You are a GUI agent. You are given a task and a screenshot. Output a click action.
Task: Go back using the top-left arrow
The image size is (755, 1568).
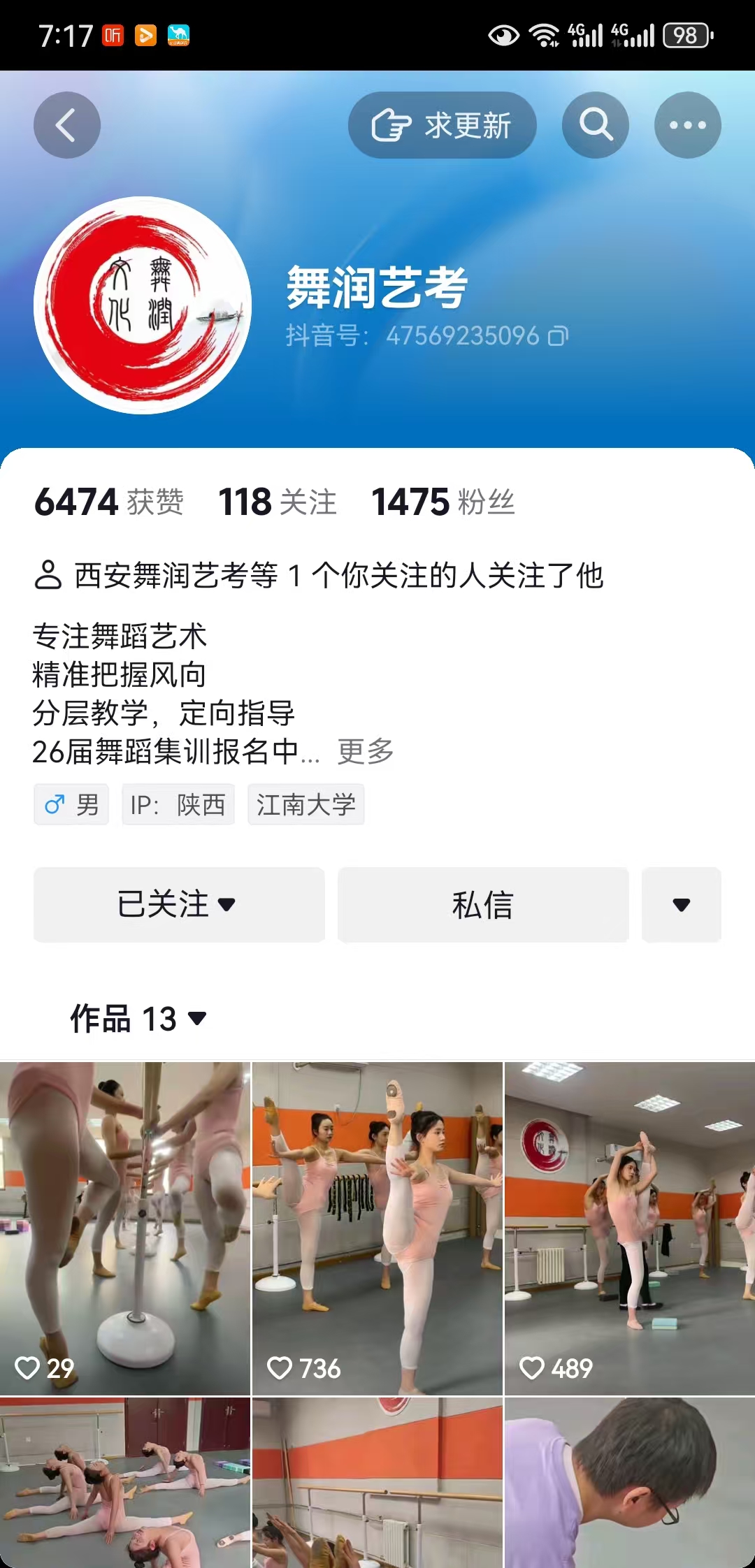pos(66,126)
